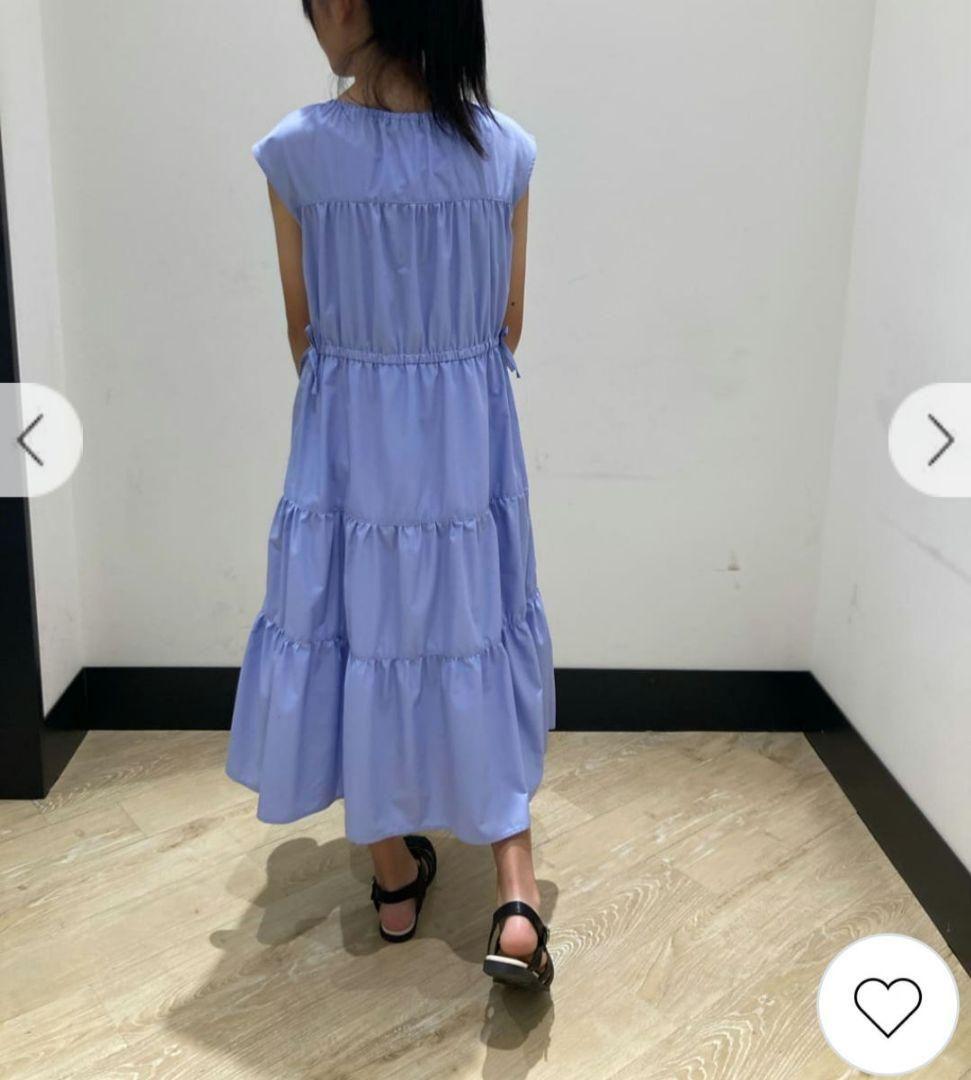Viewport: 971px width, 1080px height.
Task: Go to the next product photo
Action: pos(938,440)
